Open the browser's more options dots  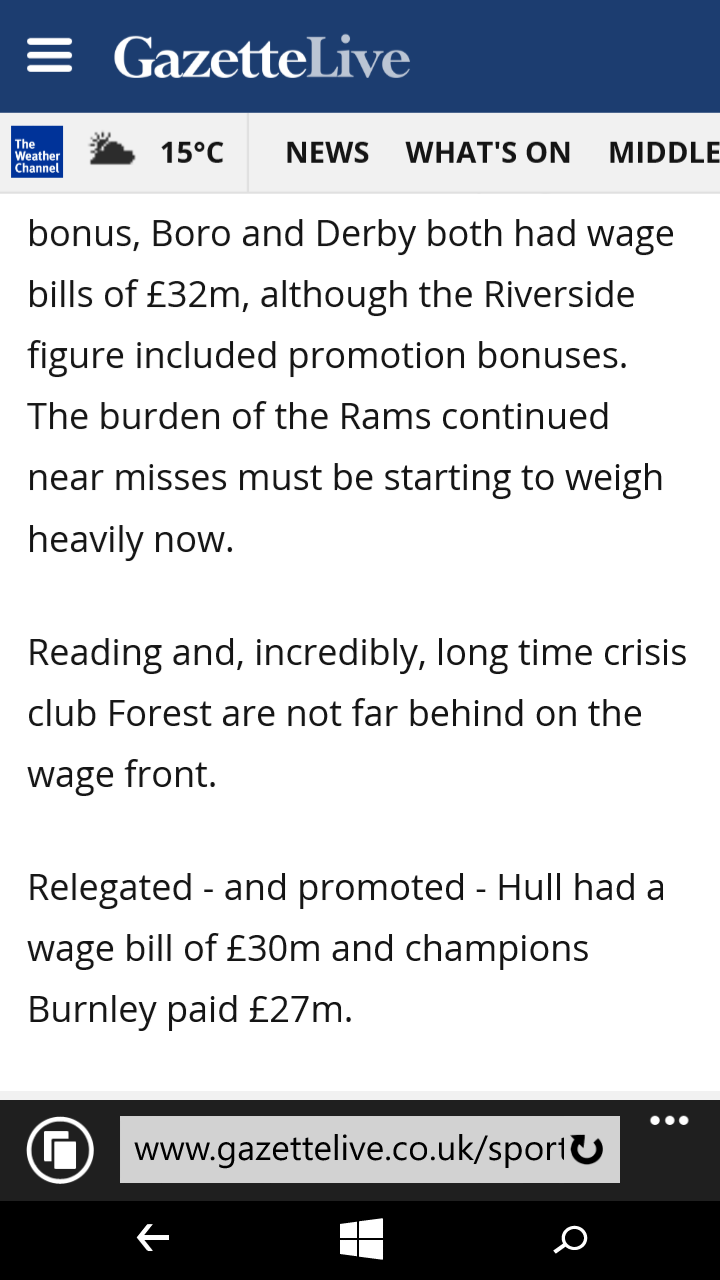pyautogui.click(x=669, y=1121)
